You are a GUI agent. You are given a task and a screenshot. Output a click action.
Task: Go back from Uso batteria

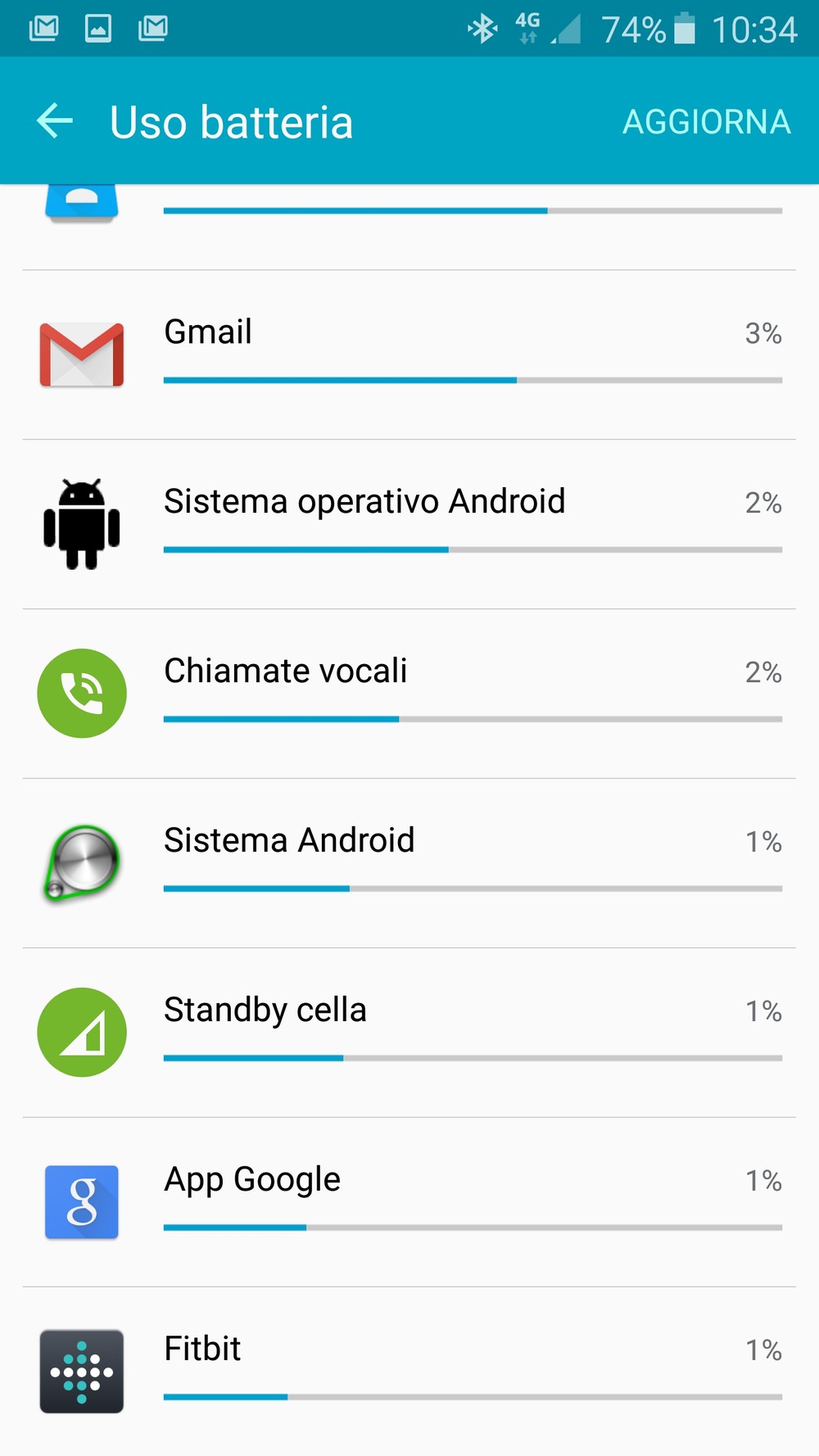tap(55, 121)
